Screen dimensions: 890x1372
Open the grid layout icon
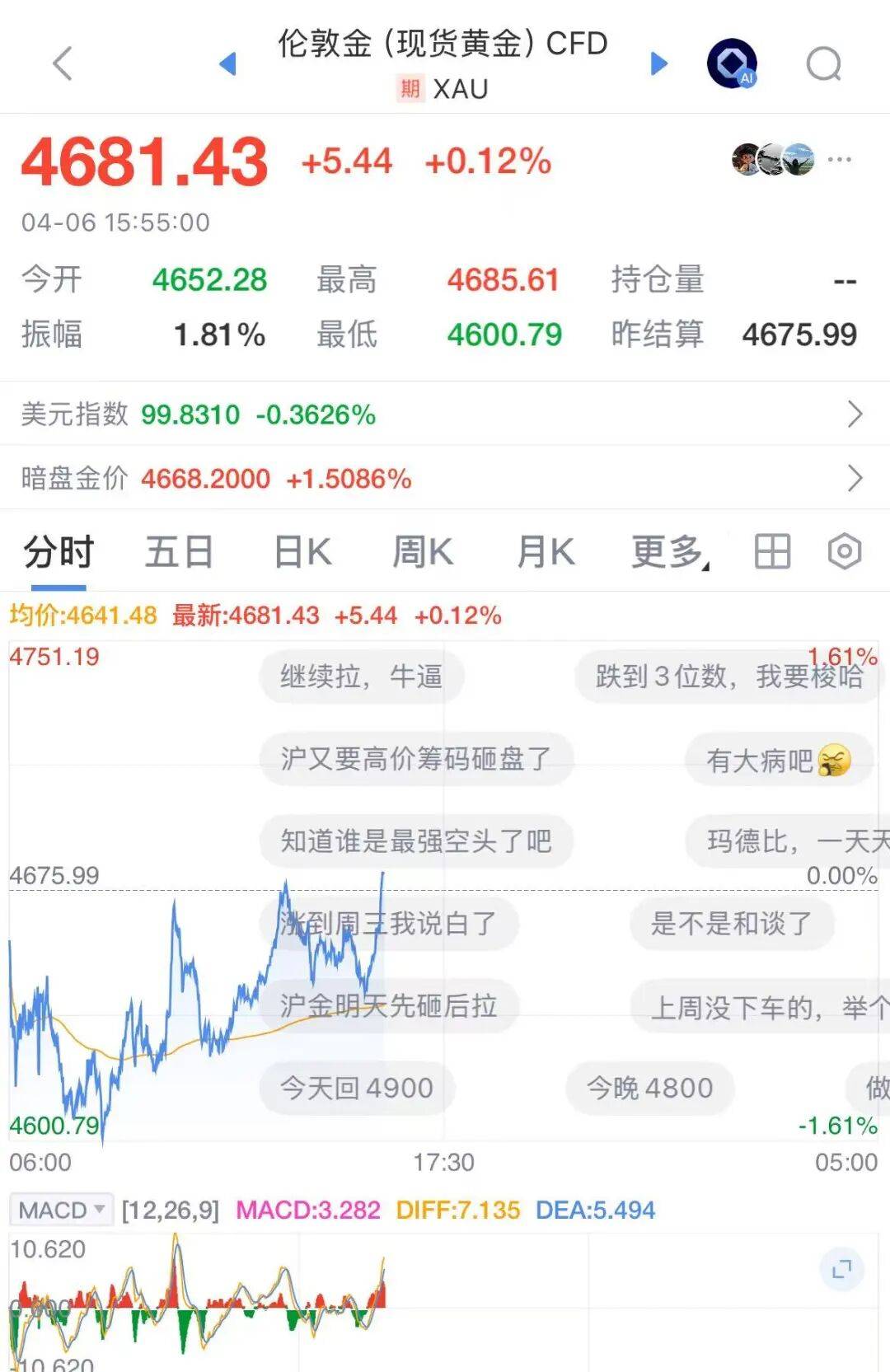(x=772, y=552)
